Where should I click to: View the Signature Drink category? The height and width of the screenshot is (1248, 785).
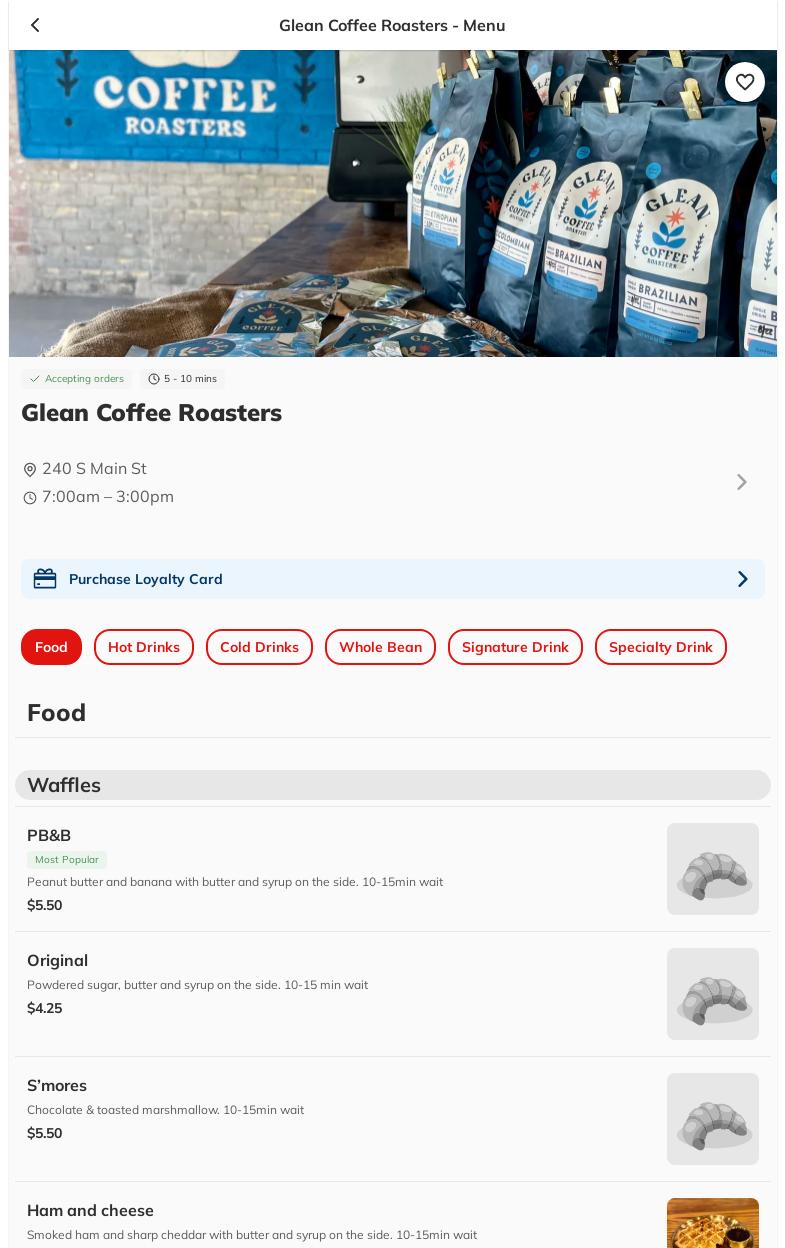515,647
